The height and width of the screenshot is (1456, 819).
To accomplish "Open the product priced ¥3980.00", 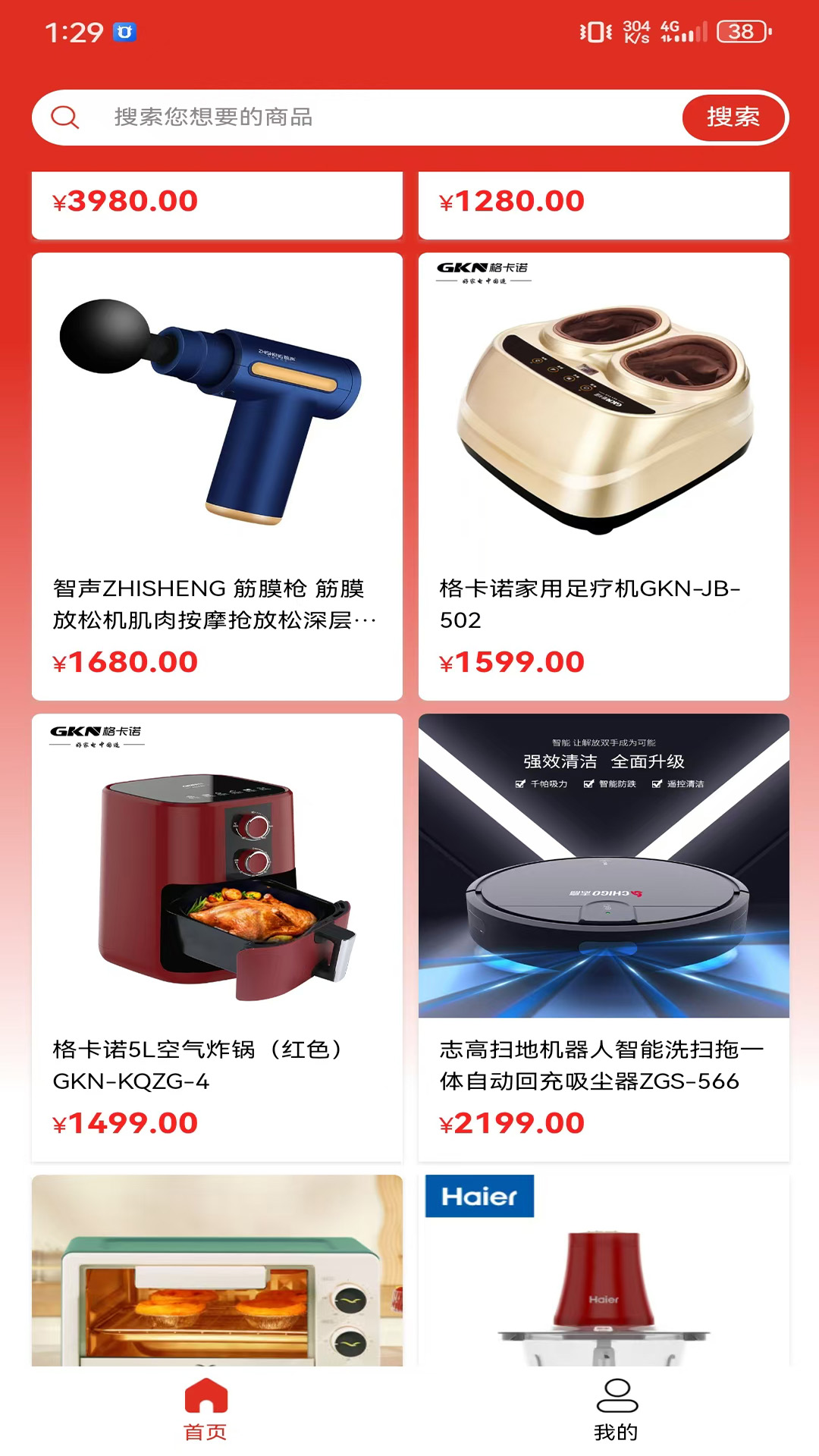I will tap(217, 203).
